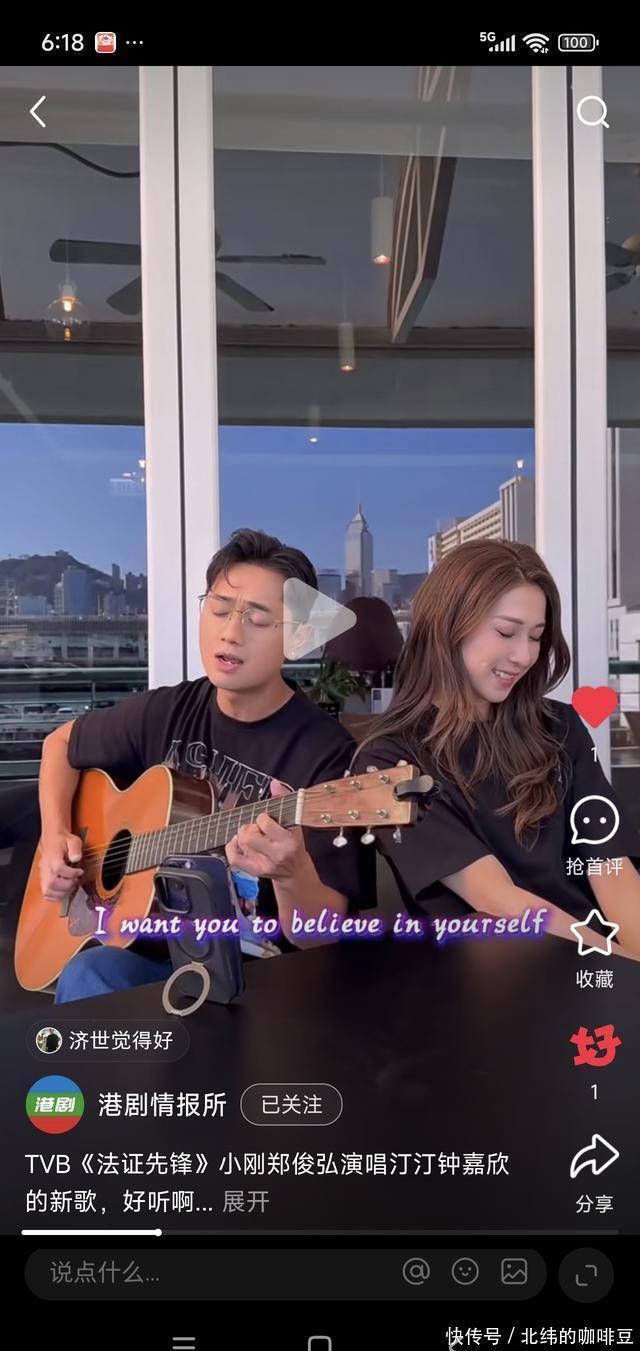Enter fullscreen with the rotate button
Screen dimensions: 640x1351
(x=586, y=1273)
